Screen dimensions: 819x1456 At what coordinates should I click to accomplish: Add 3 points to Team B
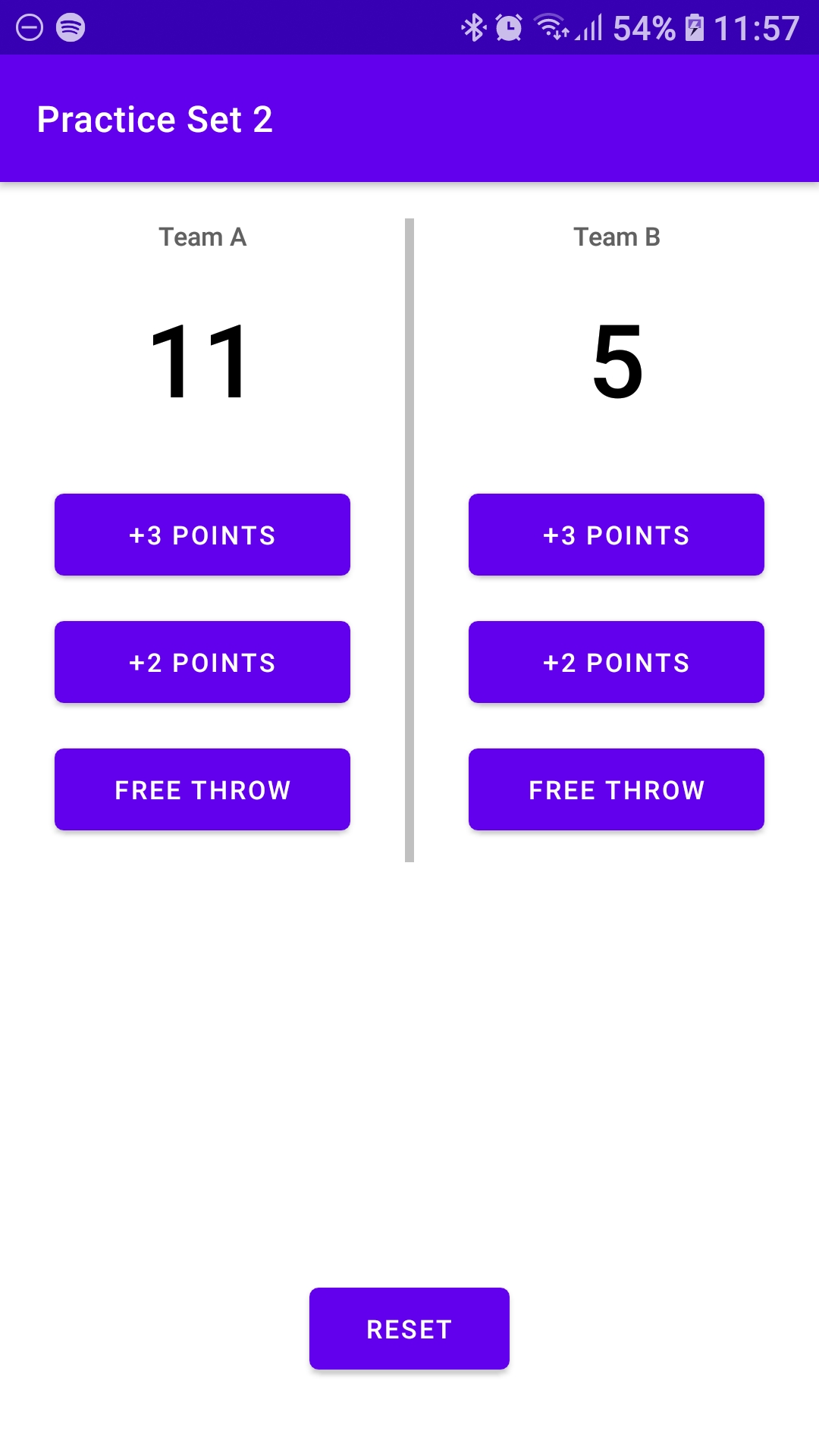pos(617,535)
